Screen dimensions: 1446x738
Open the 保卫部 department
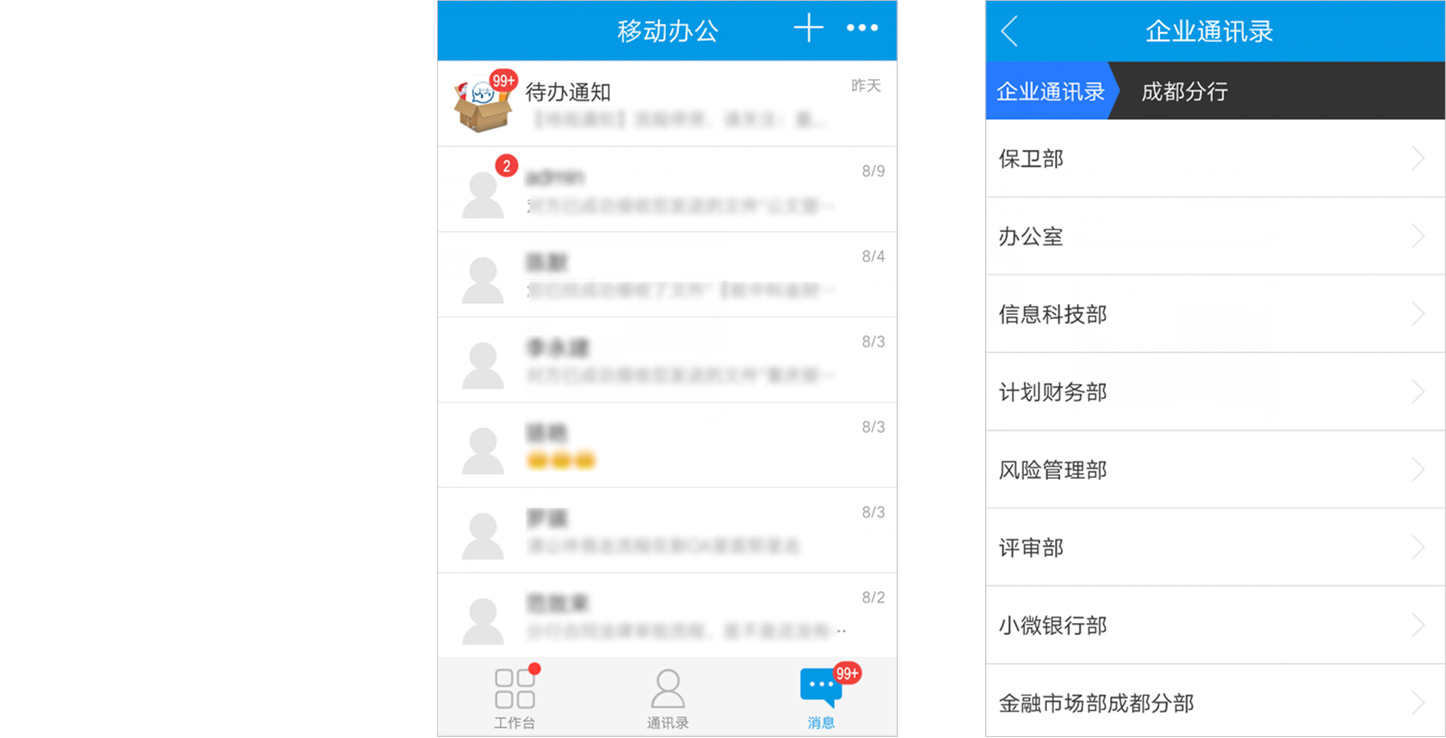[x=1214, y=159]
